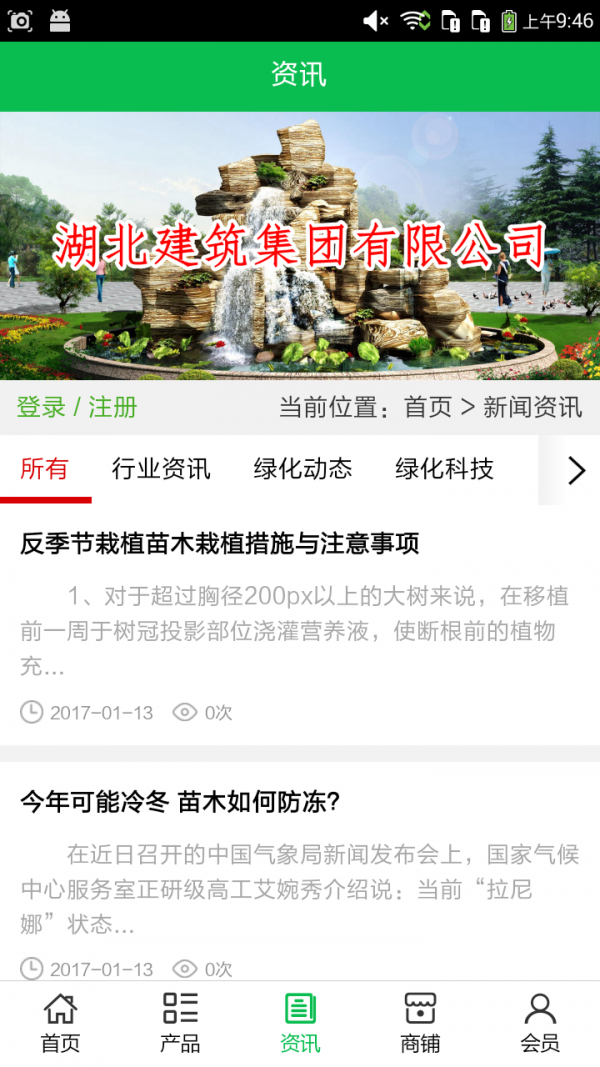Open 会员 in bottom navigation
Viewport: 600px width, 1067px height.
(x=540, y=1023)
